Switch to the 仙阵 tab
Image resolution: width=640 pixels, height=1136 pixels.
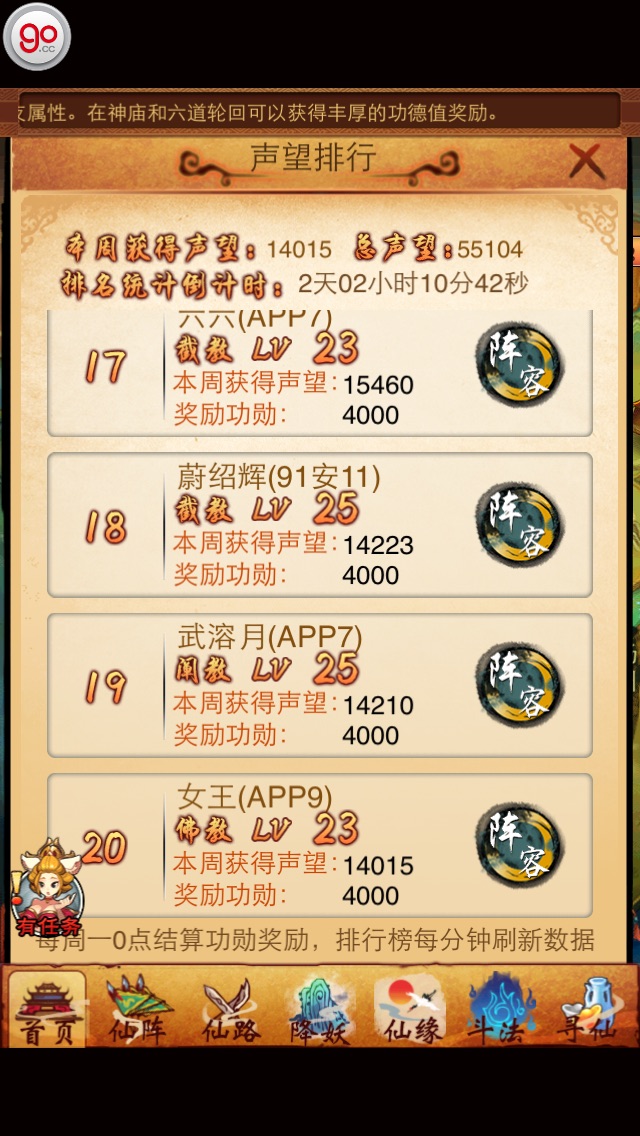(138, 1009)
